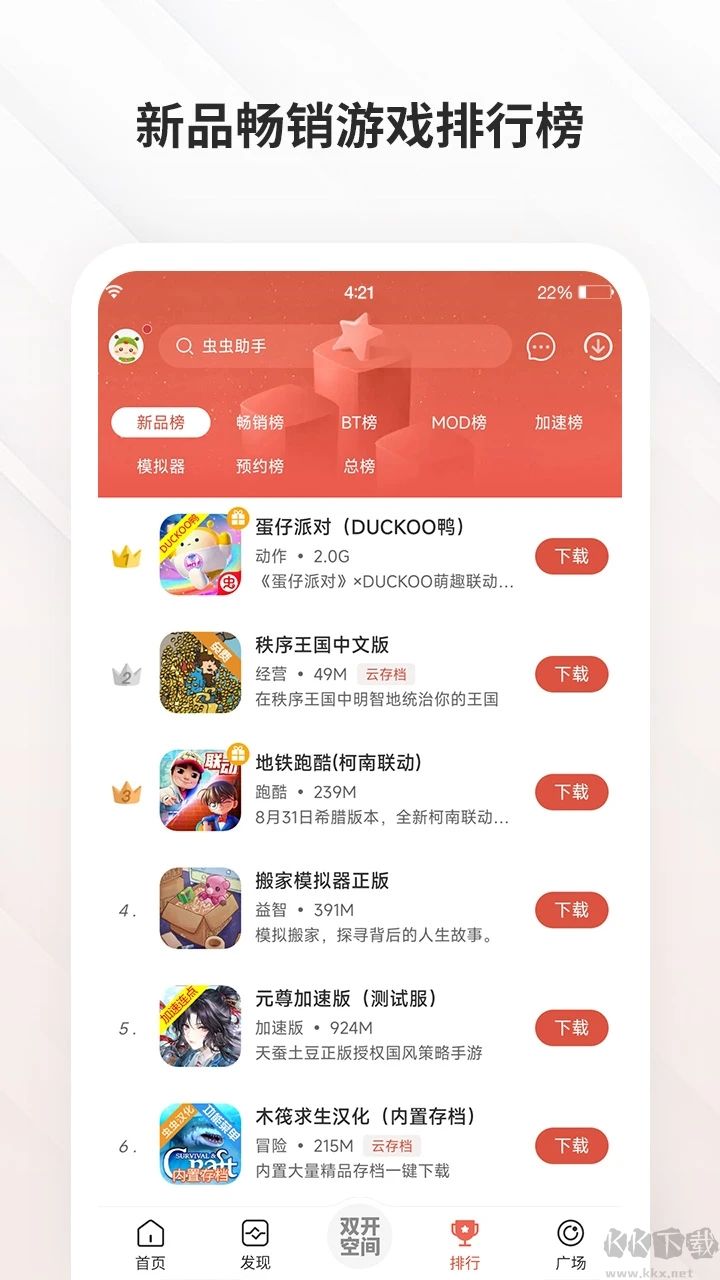Open the MOD榜 ranking
This screenshot has height=1280, width=720.
click(458, 422)
